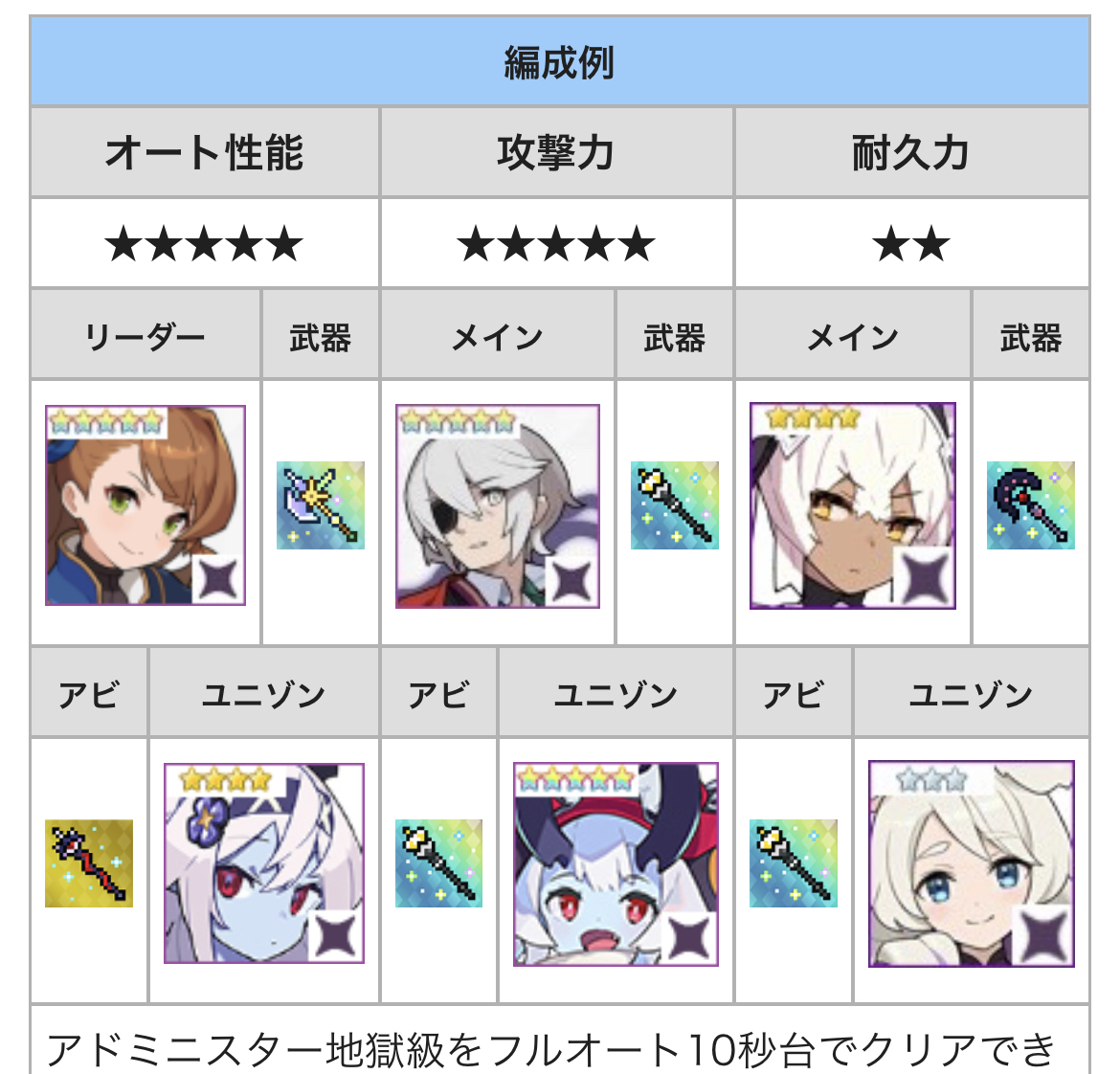The height and width of the screenshot is (1074, 1120).
Task: Open the silver-haired eyepatch main character
Action: (498, 506)
